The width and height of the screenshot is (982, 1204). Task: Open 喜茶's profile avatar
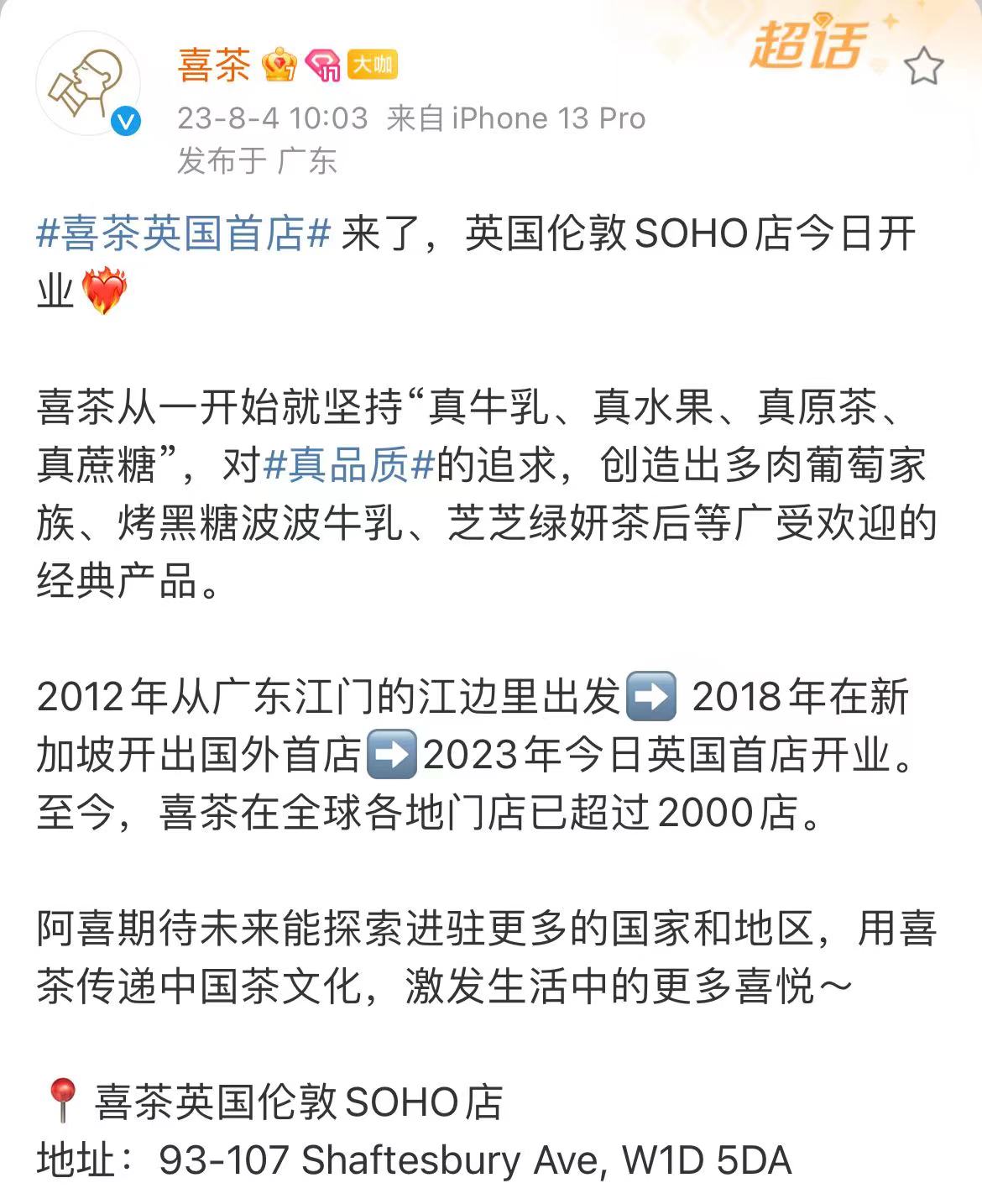click(87, 84)
